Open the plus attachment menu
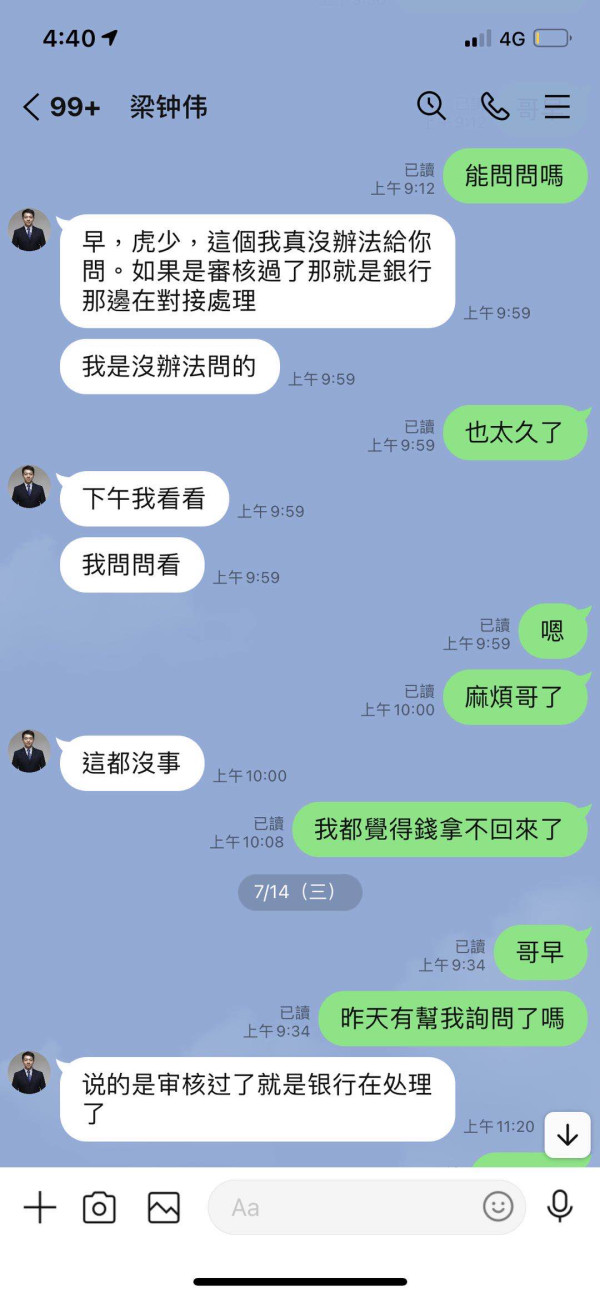Screen dimensions: 600x1298 (40, 1207)
